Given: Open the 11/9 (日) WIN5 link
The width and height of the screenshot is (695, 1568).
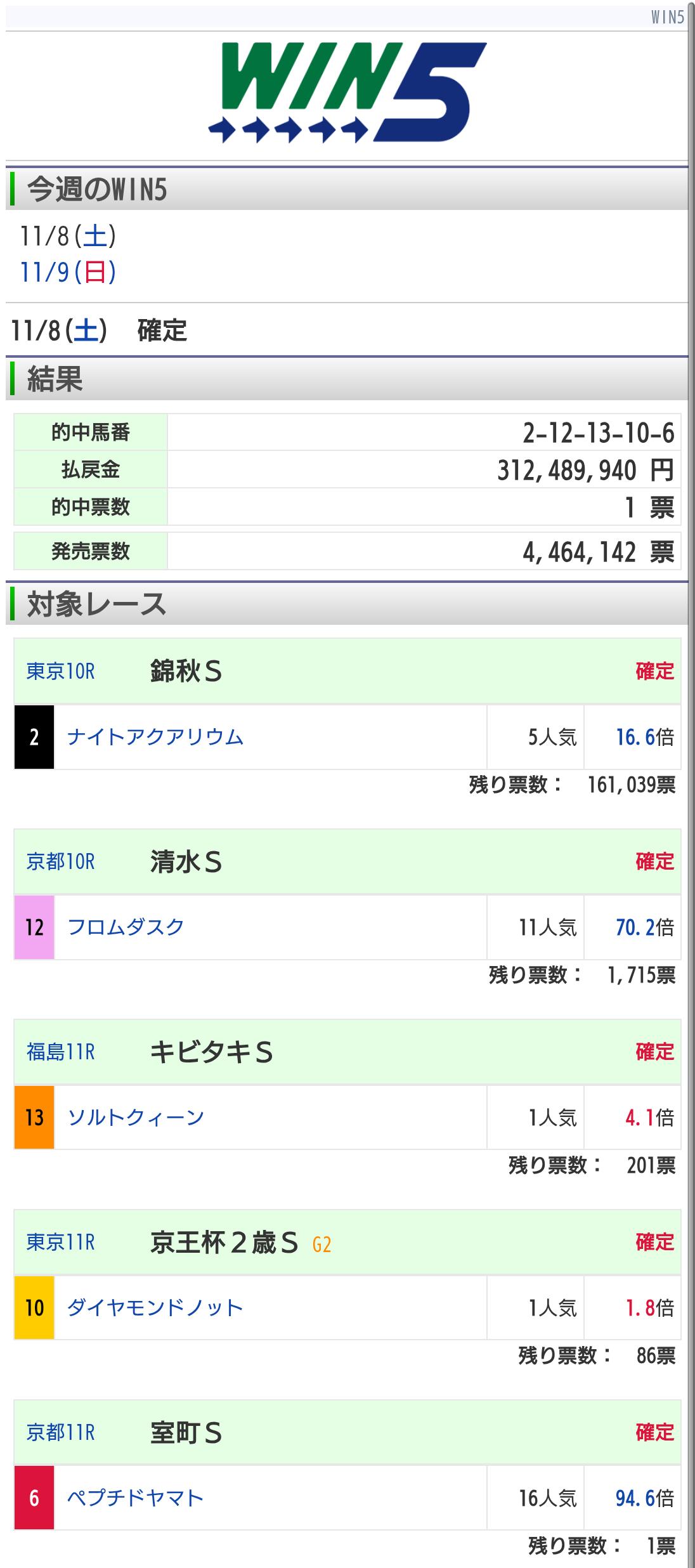Looking at the screenshot, I should [68, 272].
